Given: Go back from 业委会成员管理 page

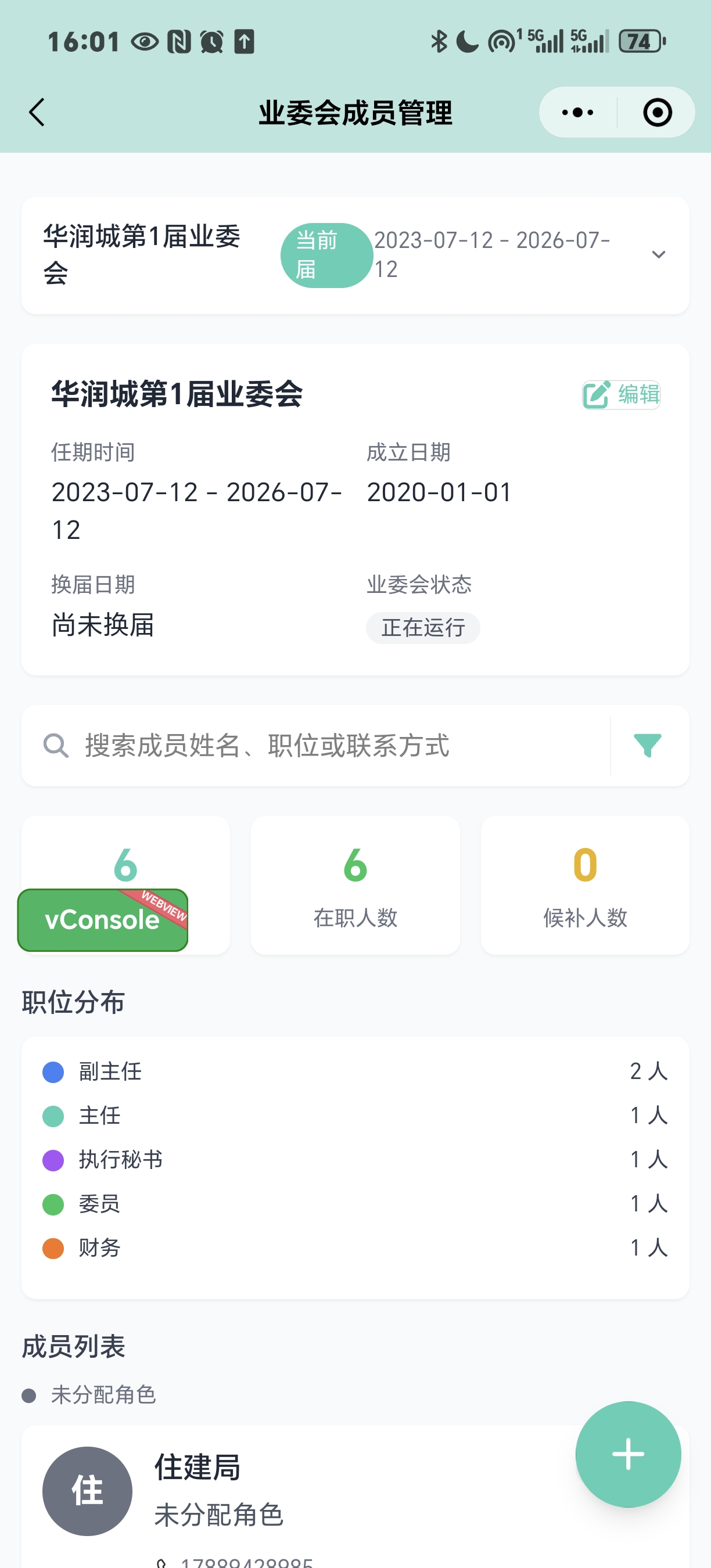Looking at the screenshot, I should click(x=37, y=113).
